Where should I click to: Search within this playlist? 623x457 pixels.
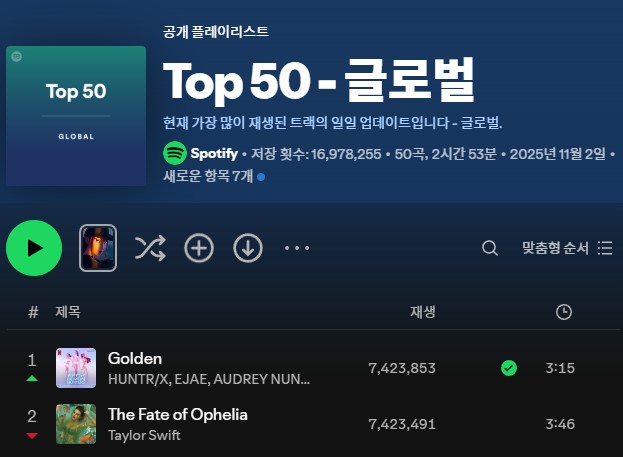490,248
